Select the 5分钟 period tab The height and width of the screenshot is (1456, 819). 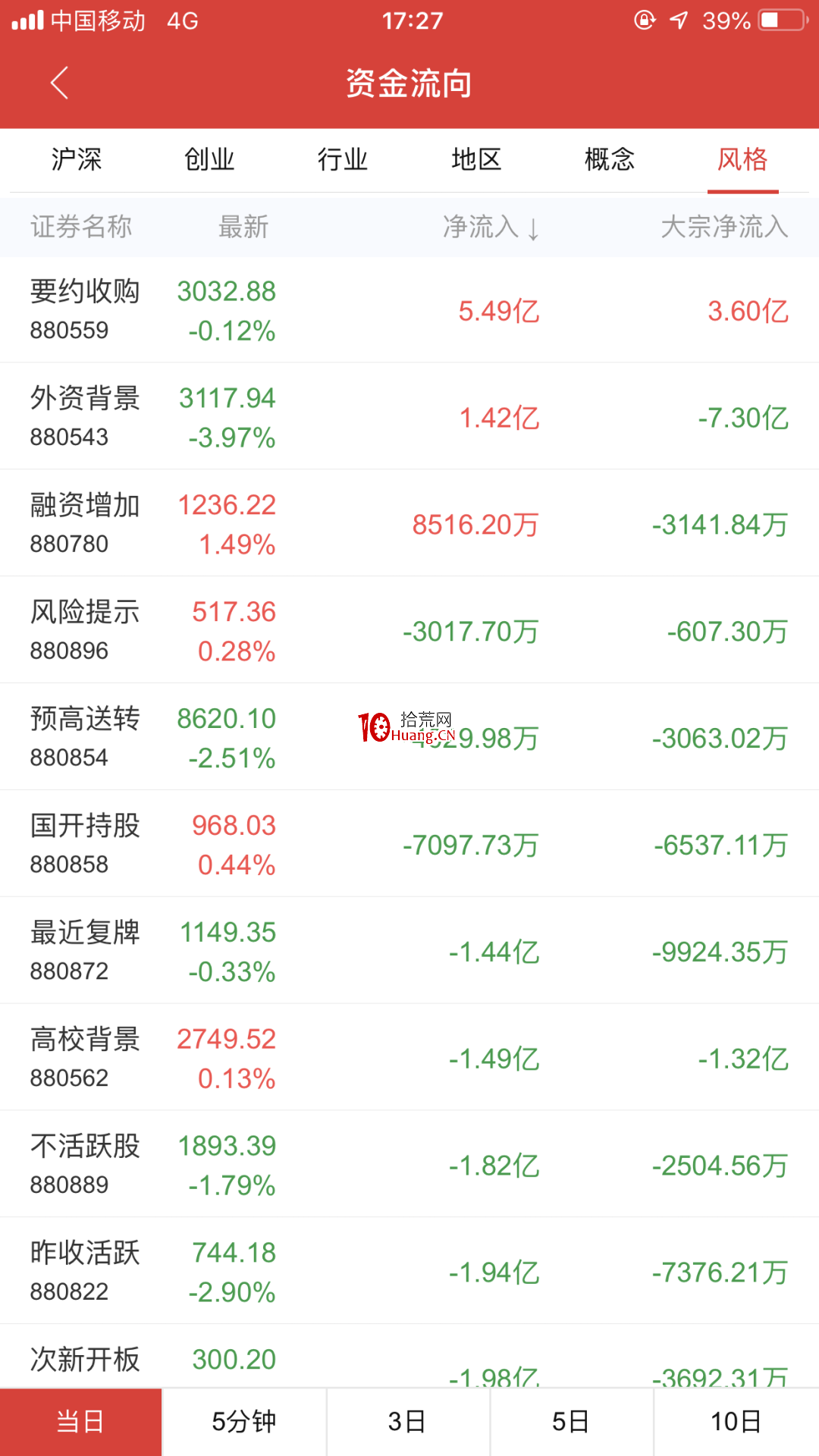point(244,1422)
